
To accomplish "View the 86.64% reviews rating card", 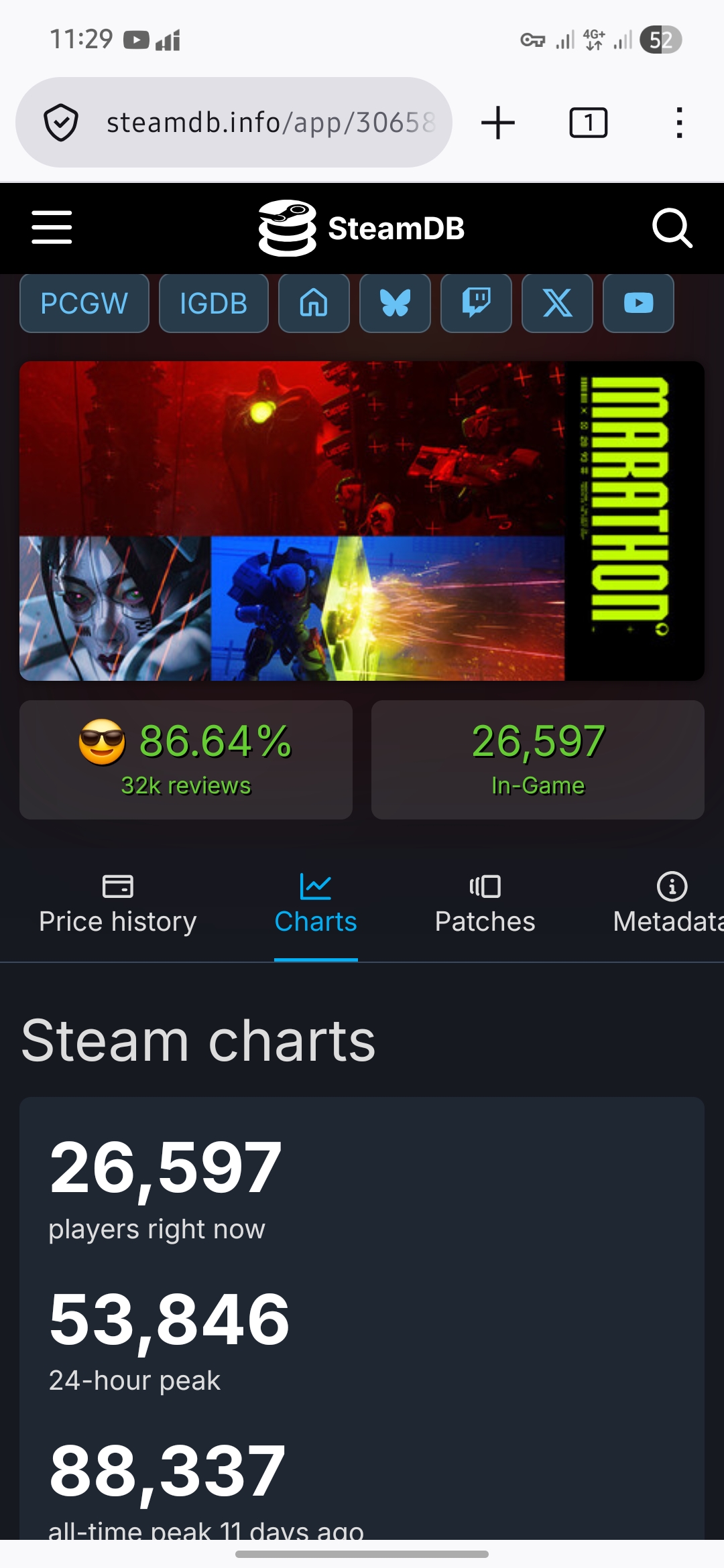I will pyautogui.click(x=186, y=759).
